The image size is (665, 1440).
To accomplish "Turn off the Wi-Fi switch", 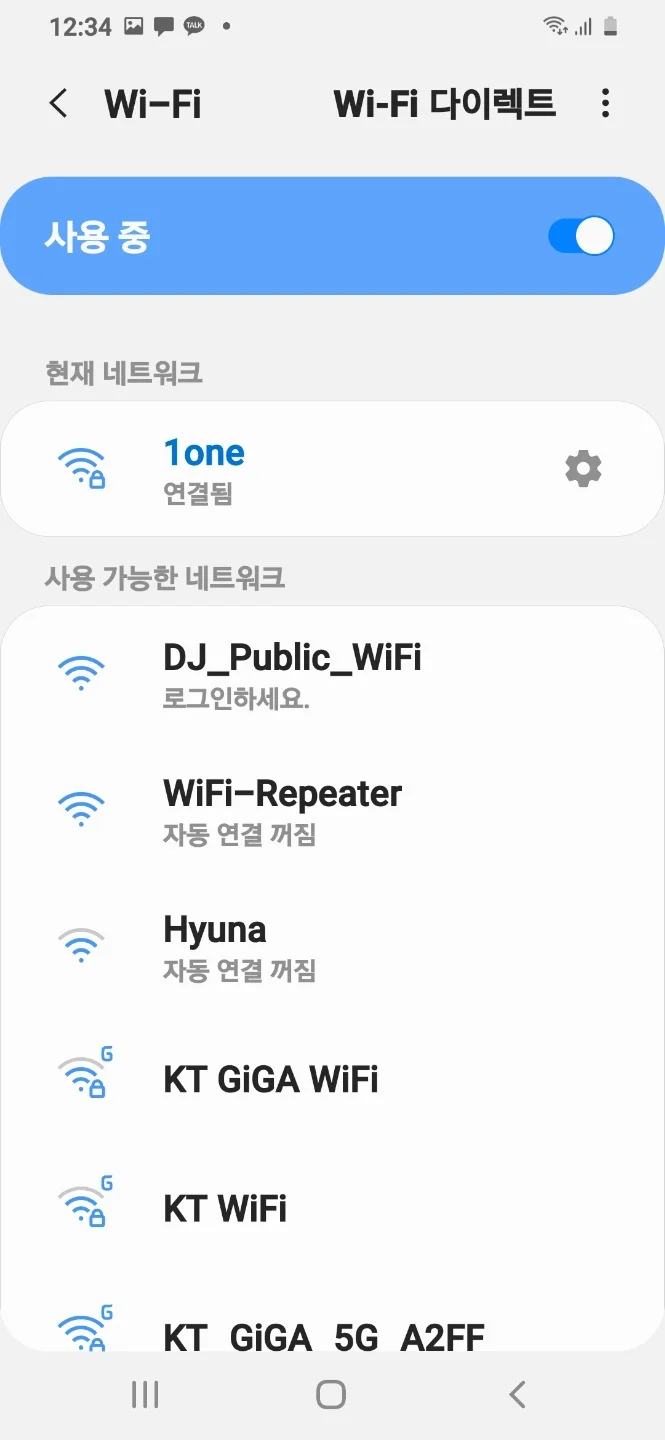I will point(581,237).
